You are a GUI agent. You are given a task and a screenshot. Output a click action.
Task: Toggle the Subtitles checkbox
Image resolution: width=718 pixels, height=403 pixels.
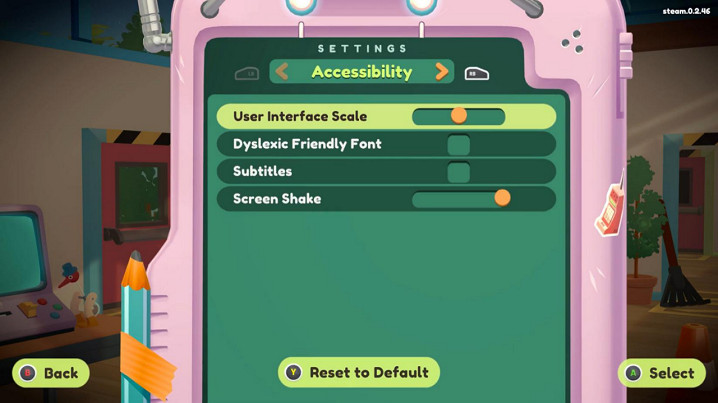click(x=458, y=172)
